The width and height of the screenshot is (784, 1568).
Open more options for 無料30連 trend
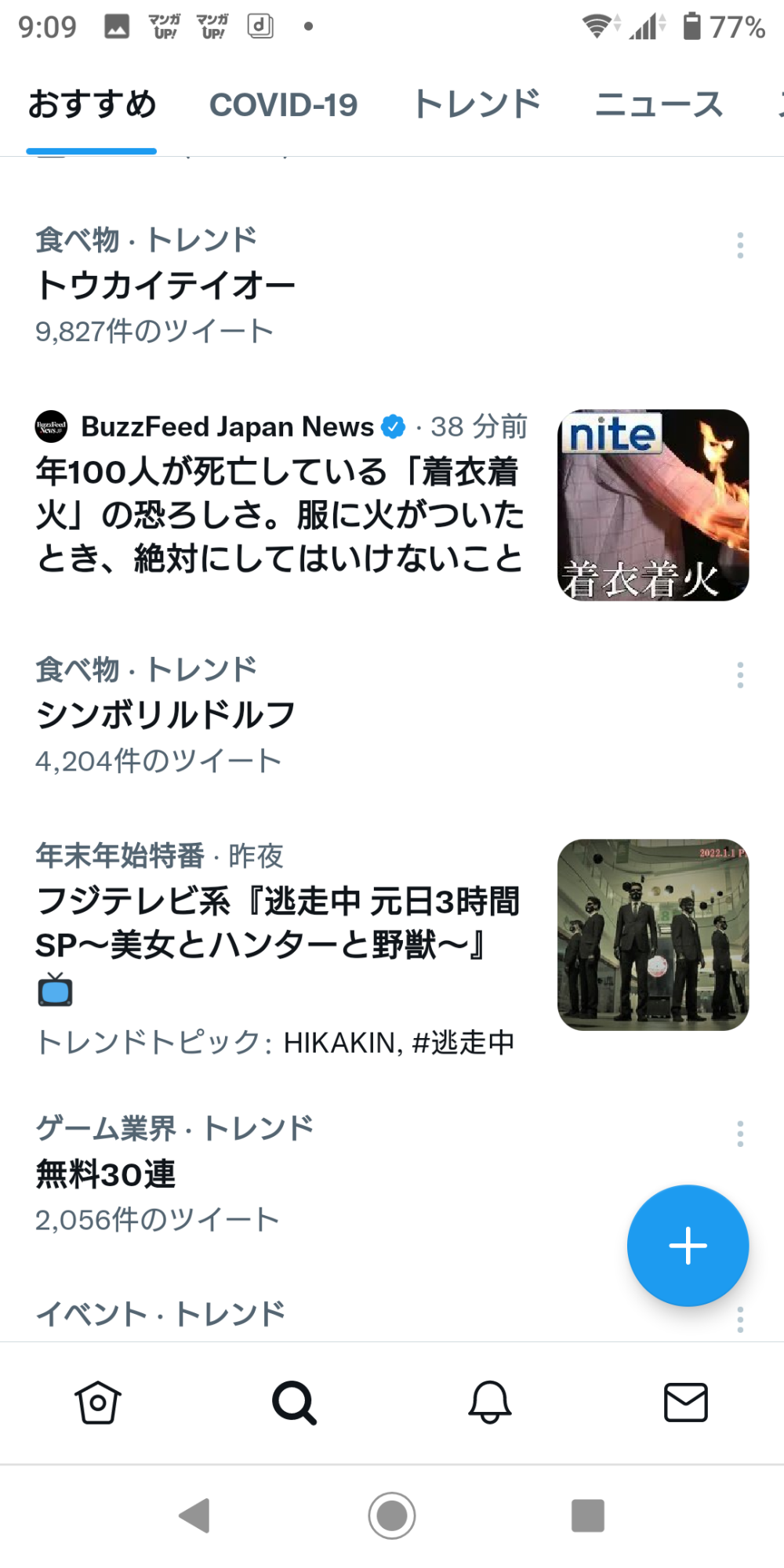pyautogui.click(x=740, y=1134)
